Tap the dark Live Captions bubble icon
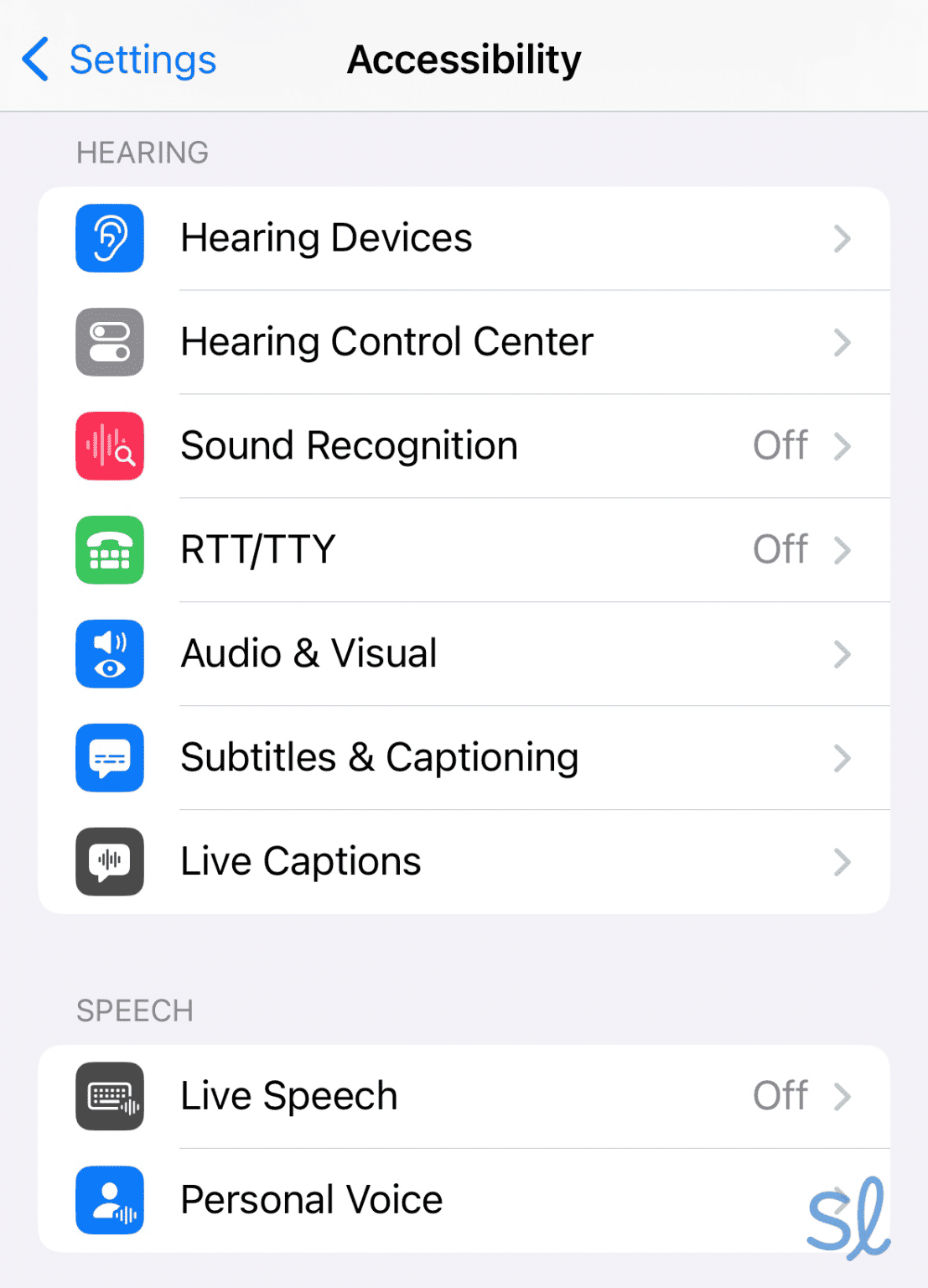This screenshot has height=1288, width=928. (x=109, y=862)
